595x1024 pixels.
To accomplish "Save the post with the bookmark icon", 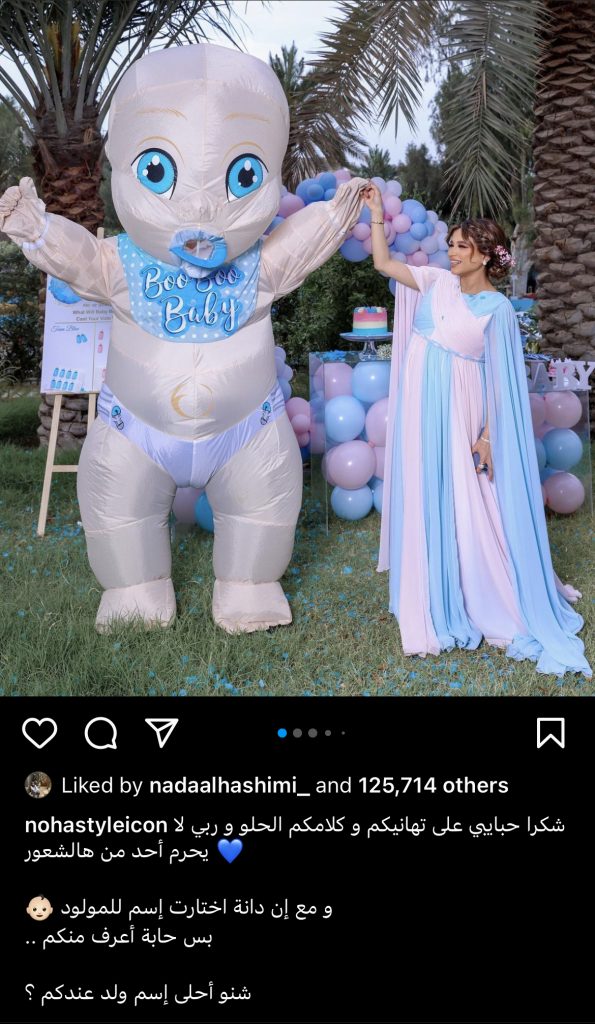I will coord(551,733).
